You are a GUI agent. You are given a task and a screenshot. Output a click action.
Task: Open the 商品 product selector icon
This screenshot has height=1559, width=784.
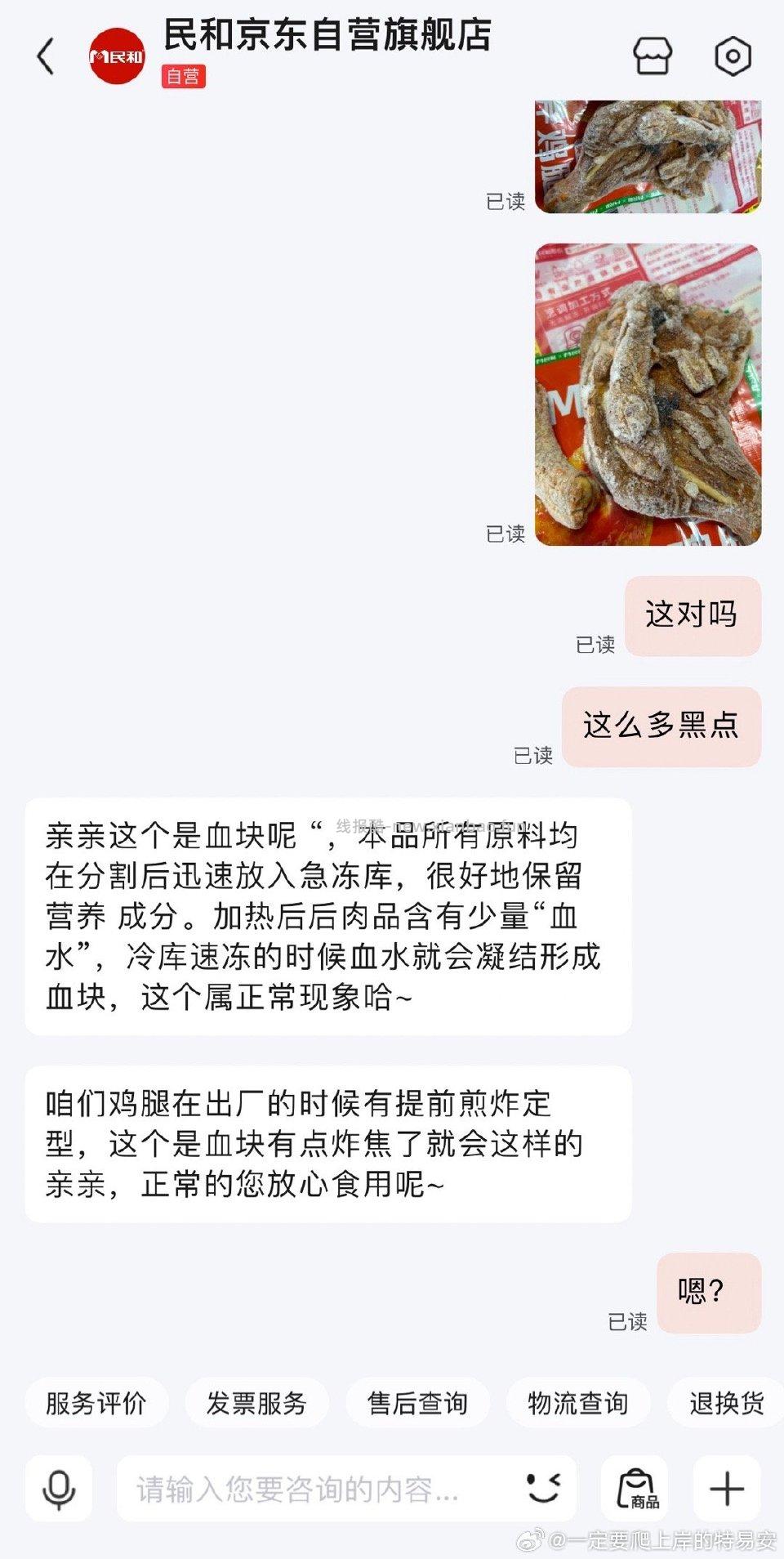click(640, 1489)
